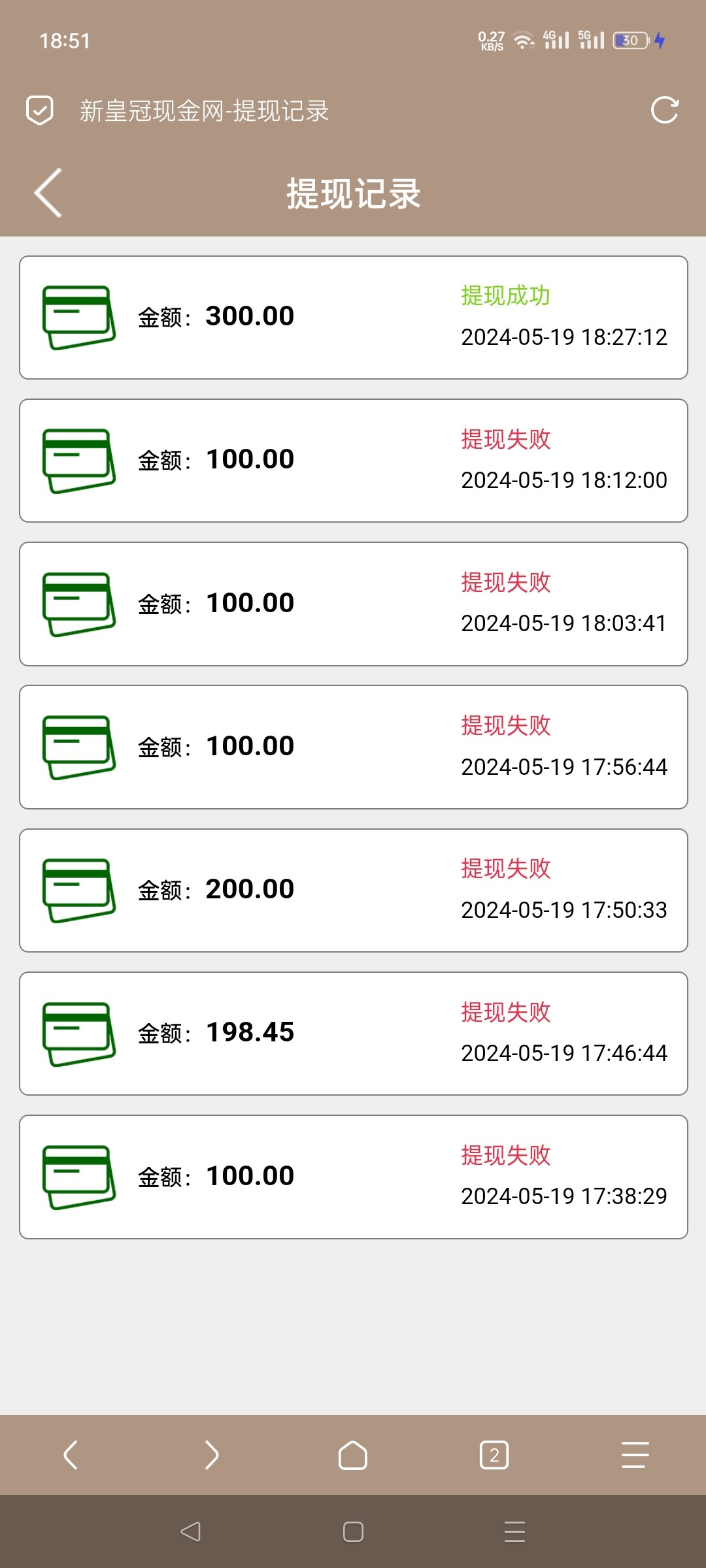Open system recent apps
Screen dimensions: 706x1568
(514, 1531)
